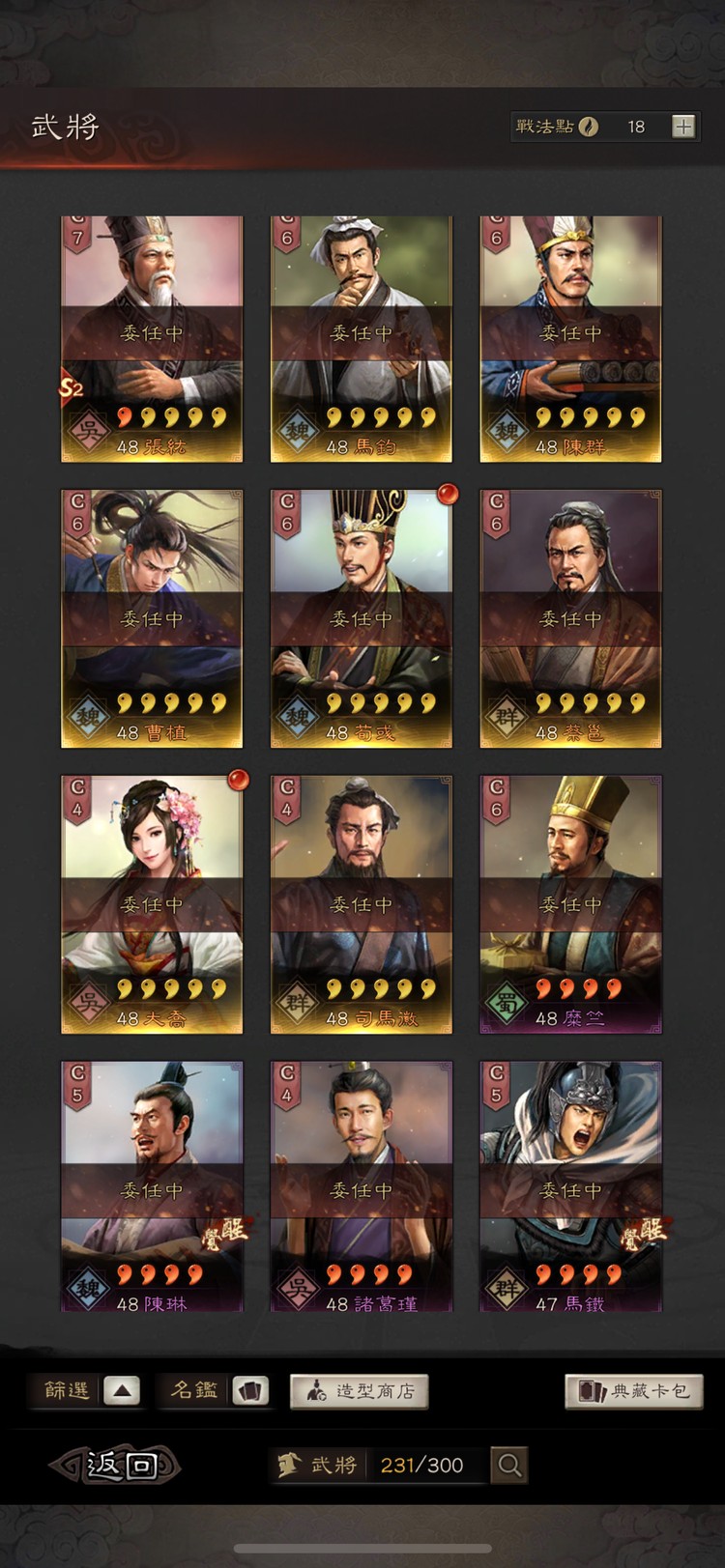The image size is (725, 1568).
Task: Open the 馬鈞 general card
Action: pos(361,338)
